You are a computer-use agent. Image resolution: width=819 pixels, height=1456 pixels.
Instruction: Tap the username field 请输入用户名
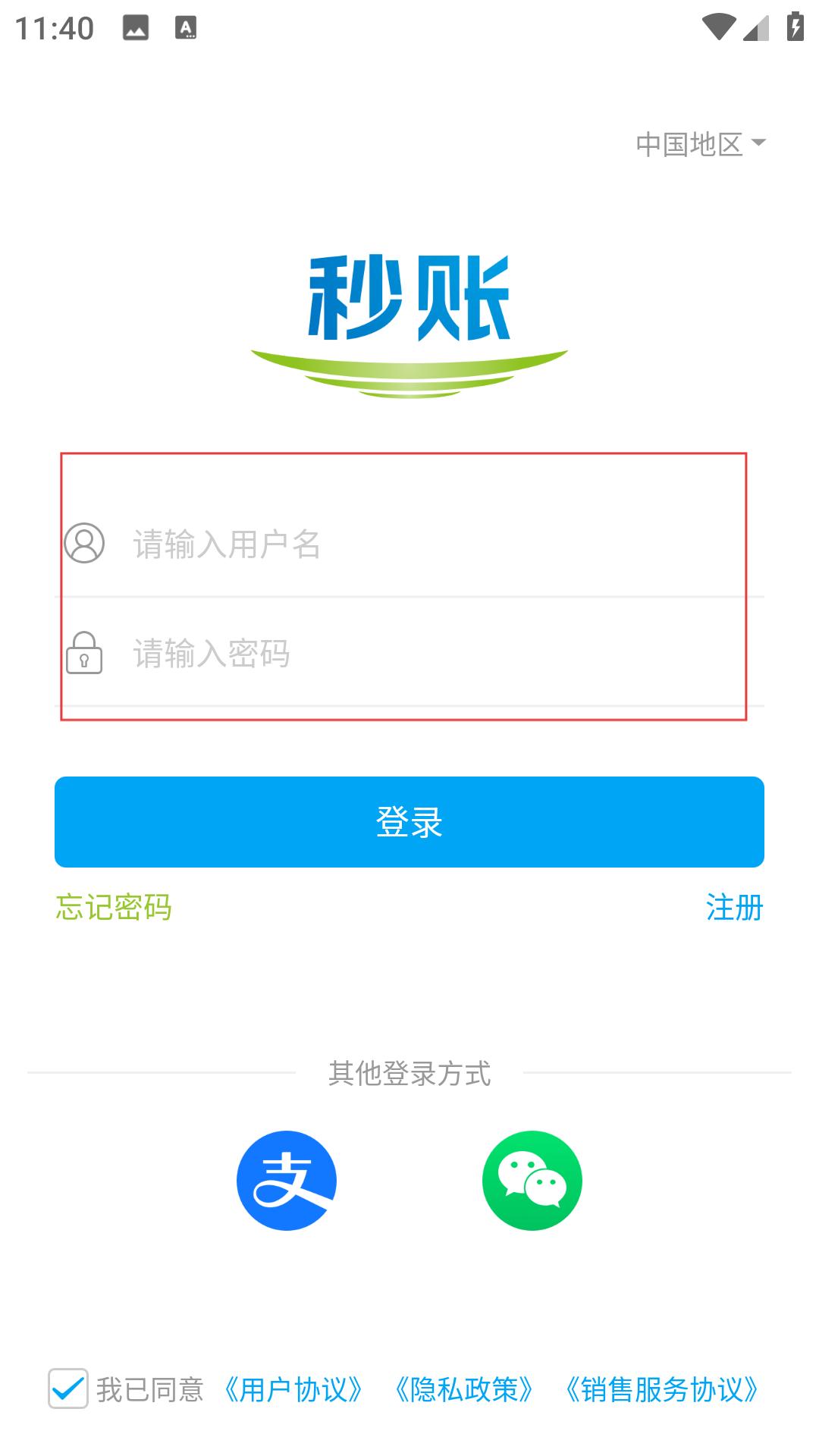(x=425, y=544)
